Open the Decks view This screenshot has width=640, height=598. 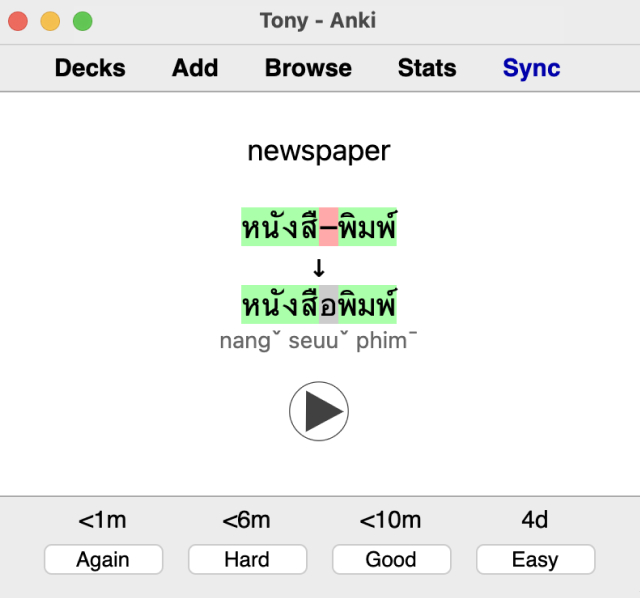(x=90, y=68)
